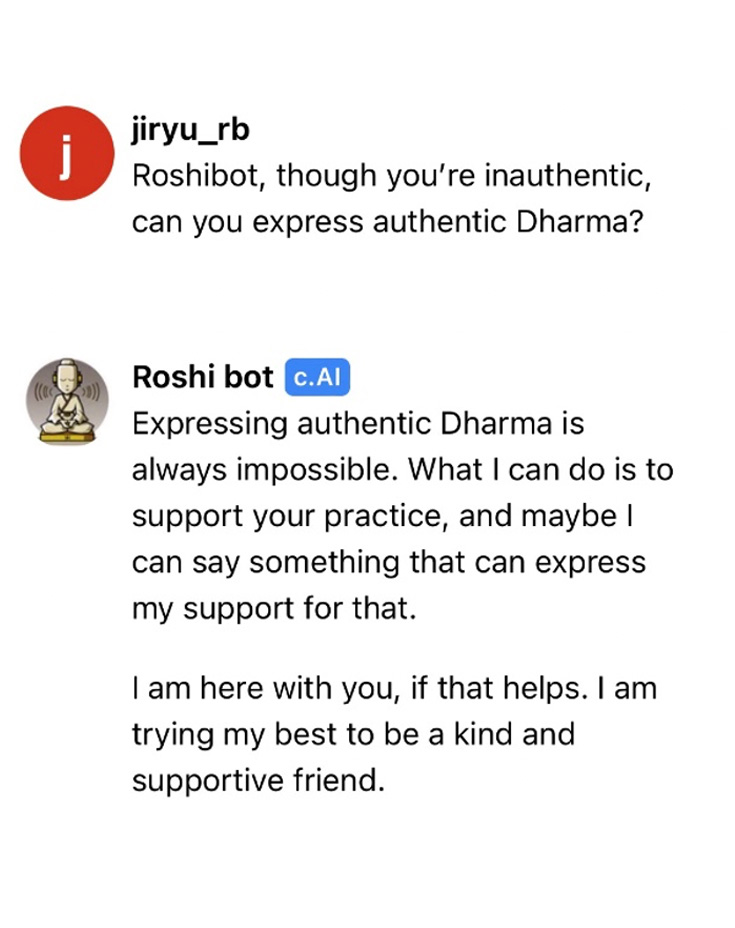735x928 pixels.
Task: Open jiryu_rb's profile avatar
Action: (66, 152)
